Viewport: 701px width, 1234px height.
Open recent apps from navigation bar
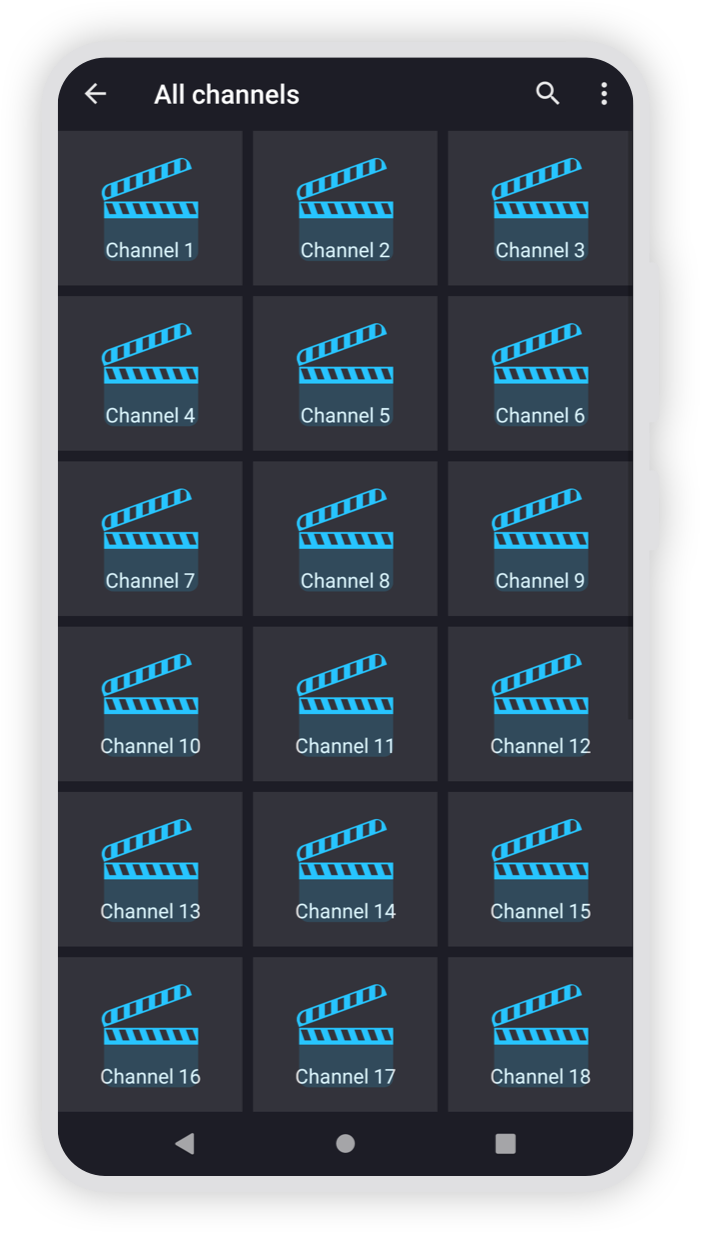pyautogui.click(x=505, y=1143)
